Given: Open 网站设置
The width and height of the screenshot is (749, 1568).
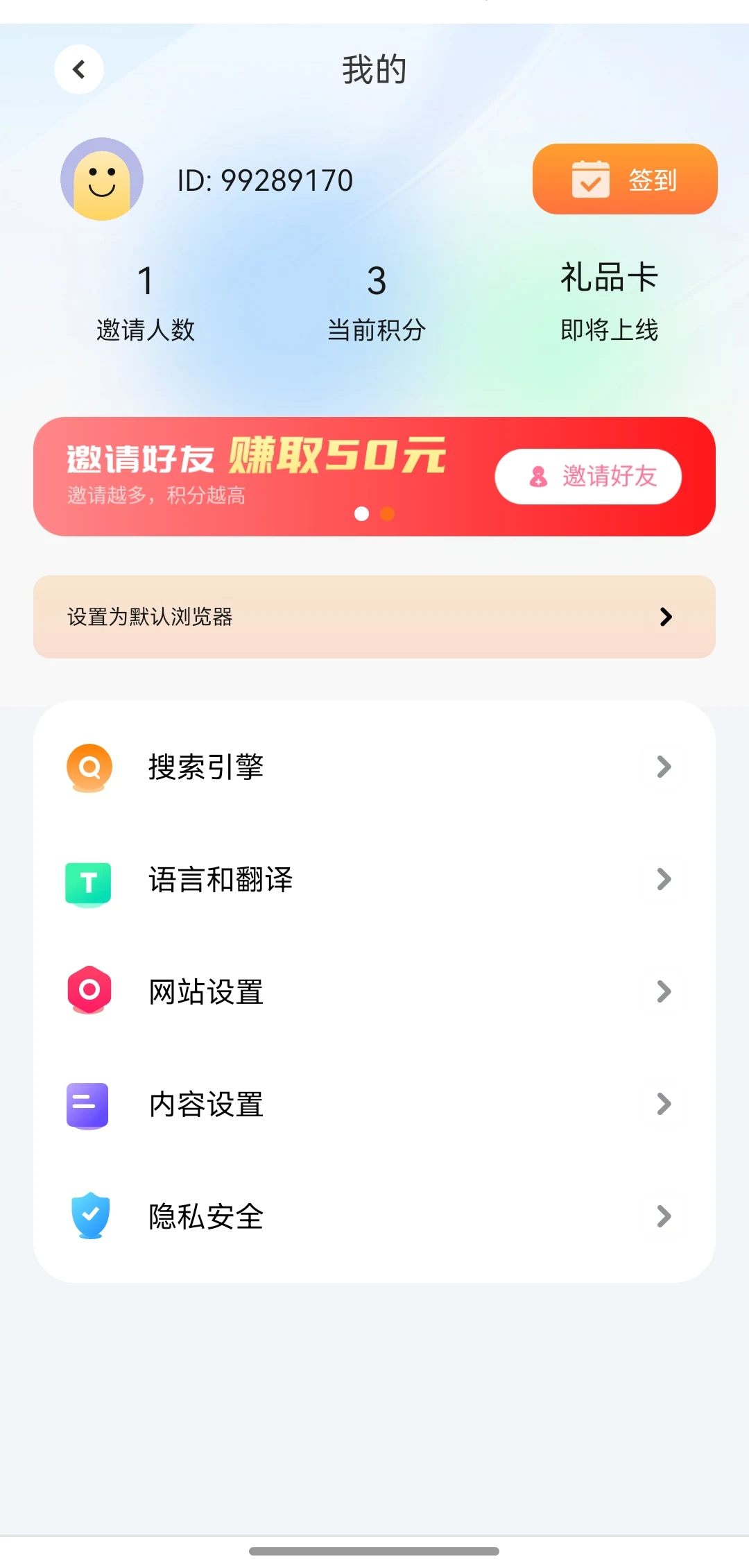Looking at the screenshot, I should (374, 991).
